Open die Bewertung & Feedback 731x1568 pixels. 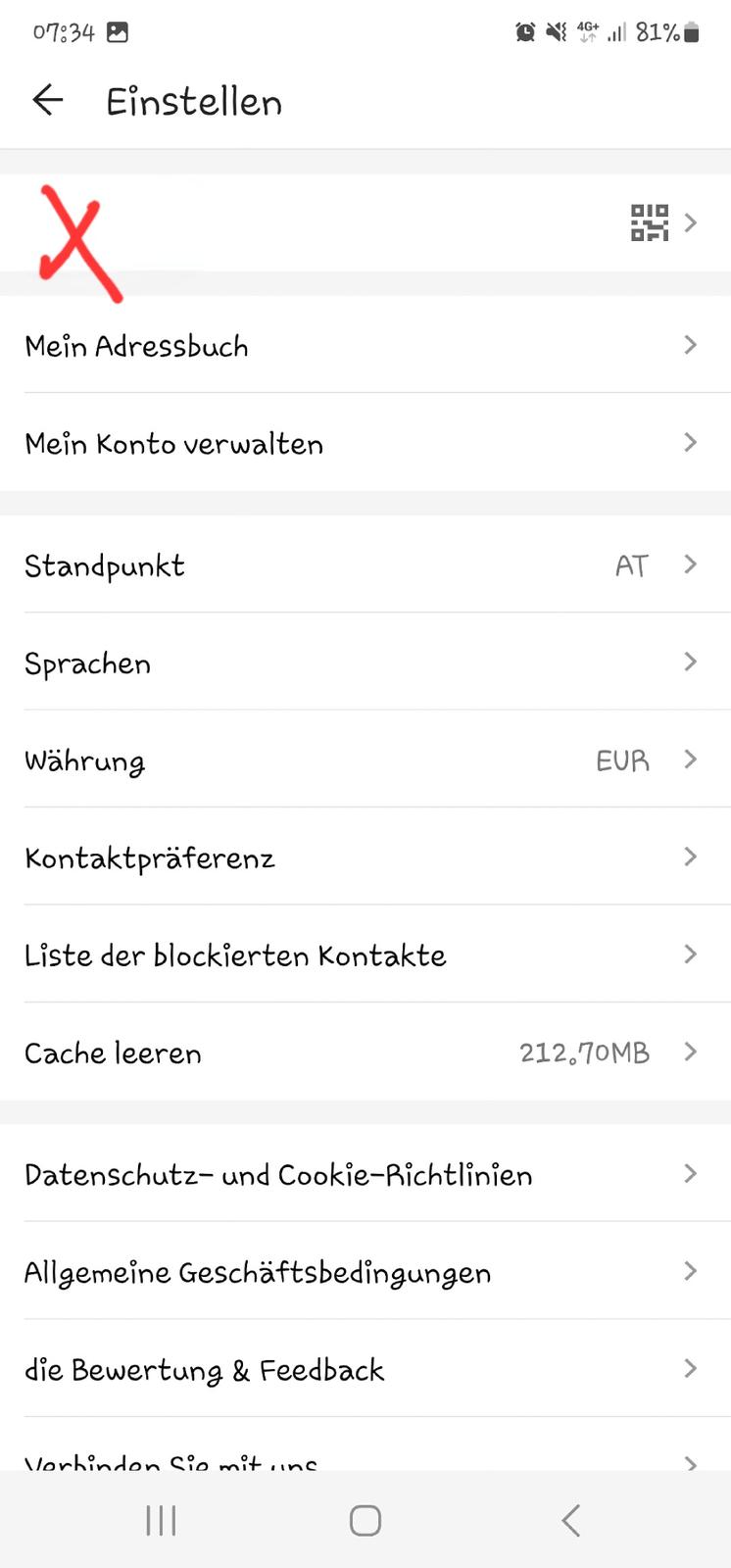[x=365, y=1369]
